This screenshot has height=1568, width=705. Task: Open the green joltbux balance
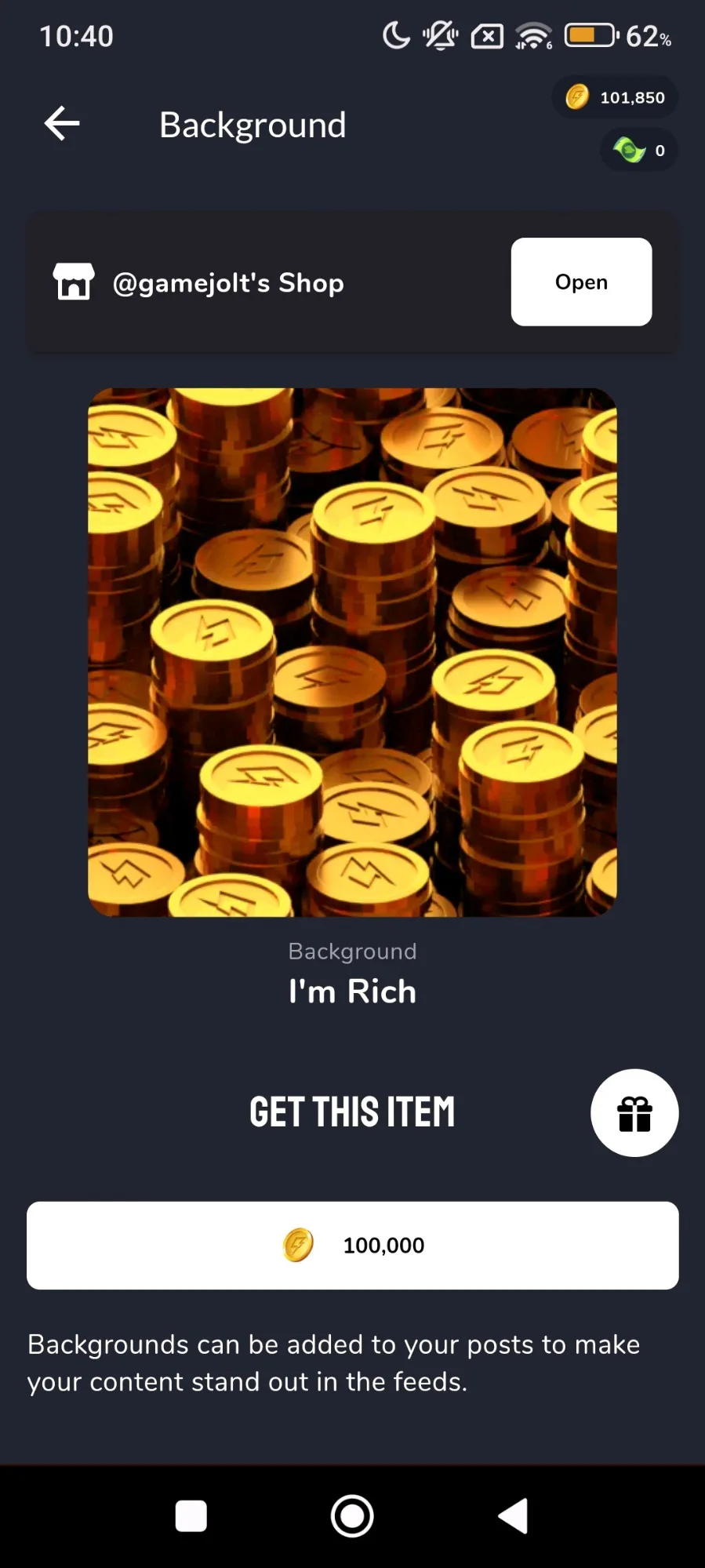tap(639, 150)
